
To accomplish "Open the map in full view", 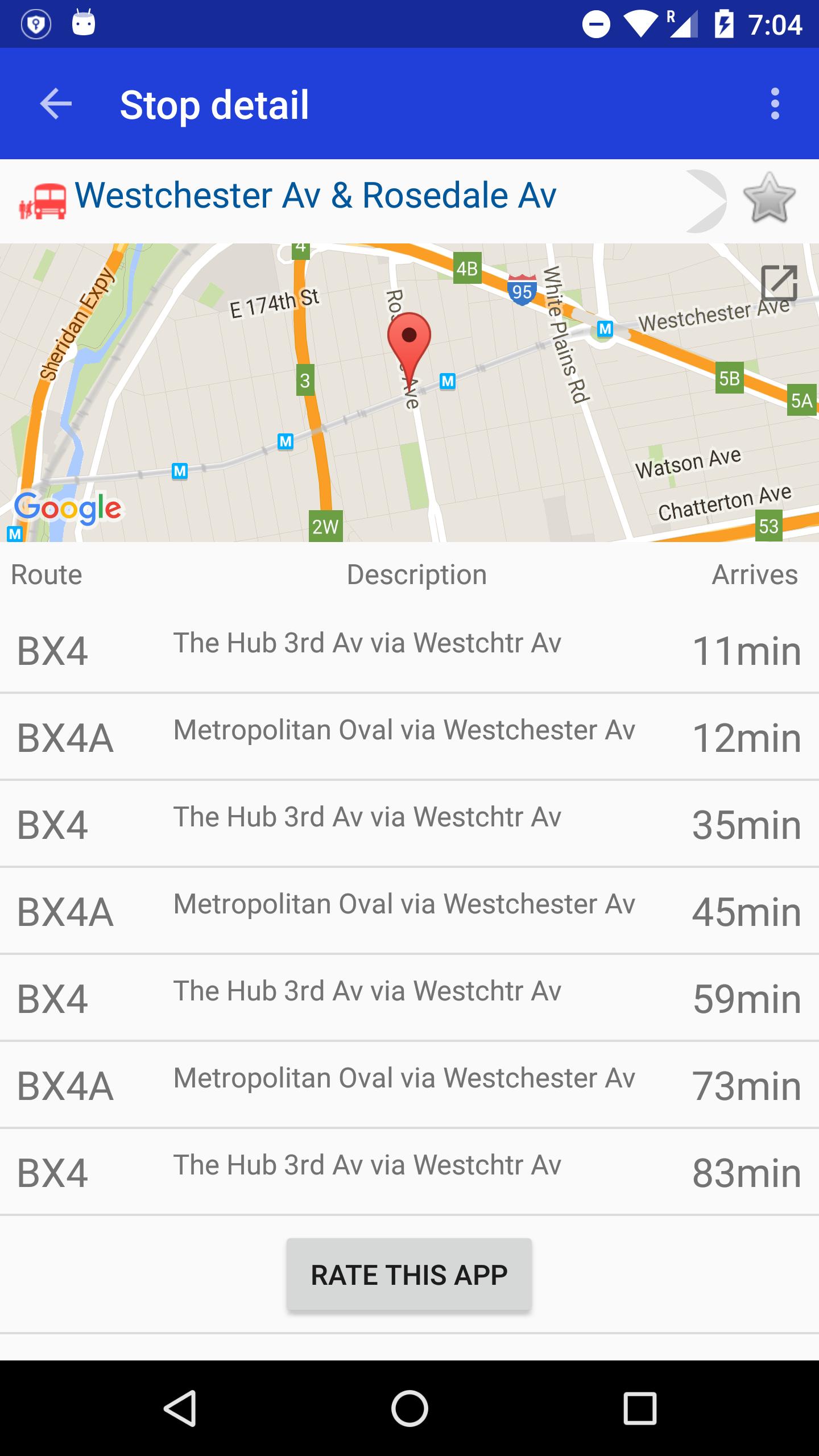I will tap(779, 283).
